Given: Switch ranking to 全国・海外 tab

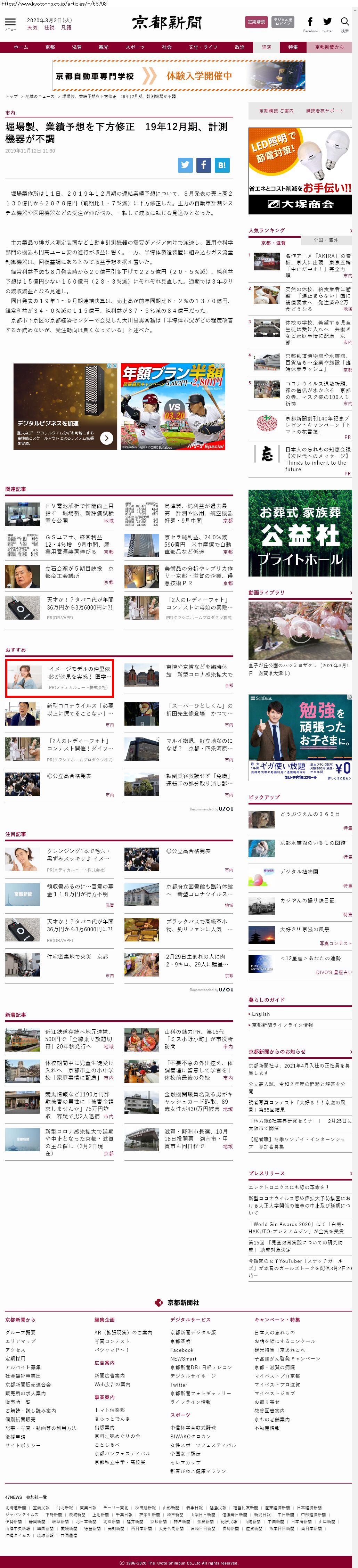Looking at the screenshot, I should click(x=326, y=240).
